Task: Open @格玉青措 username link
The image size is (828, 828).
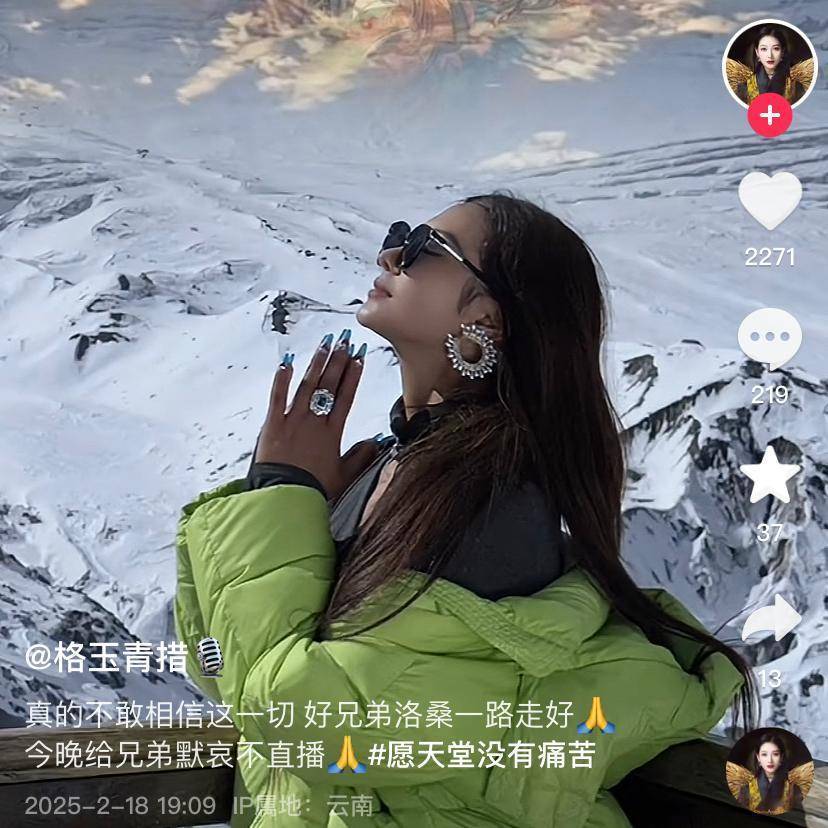Action: coord(110,659)
